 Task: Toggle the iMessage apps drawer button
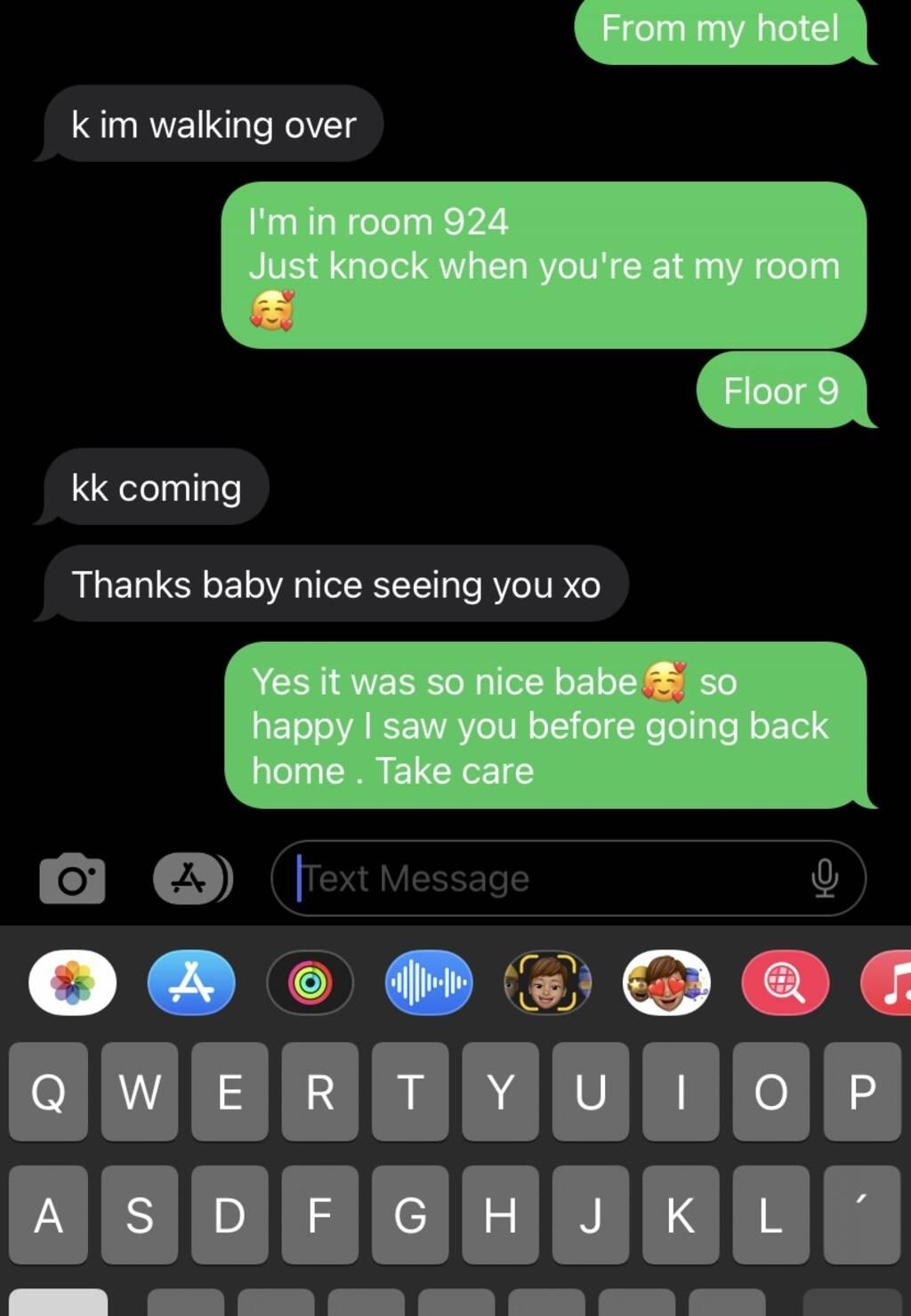click(191, 879)
